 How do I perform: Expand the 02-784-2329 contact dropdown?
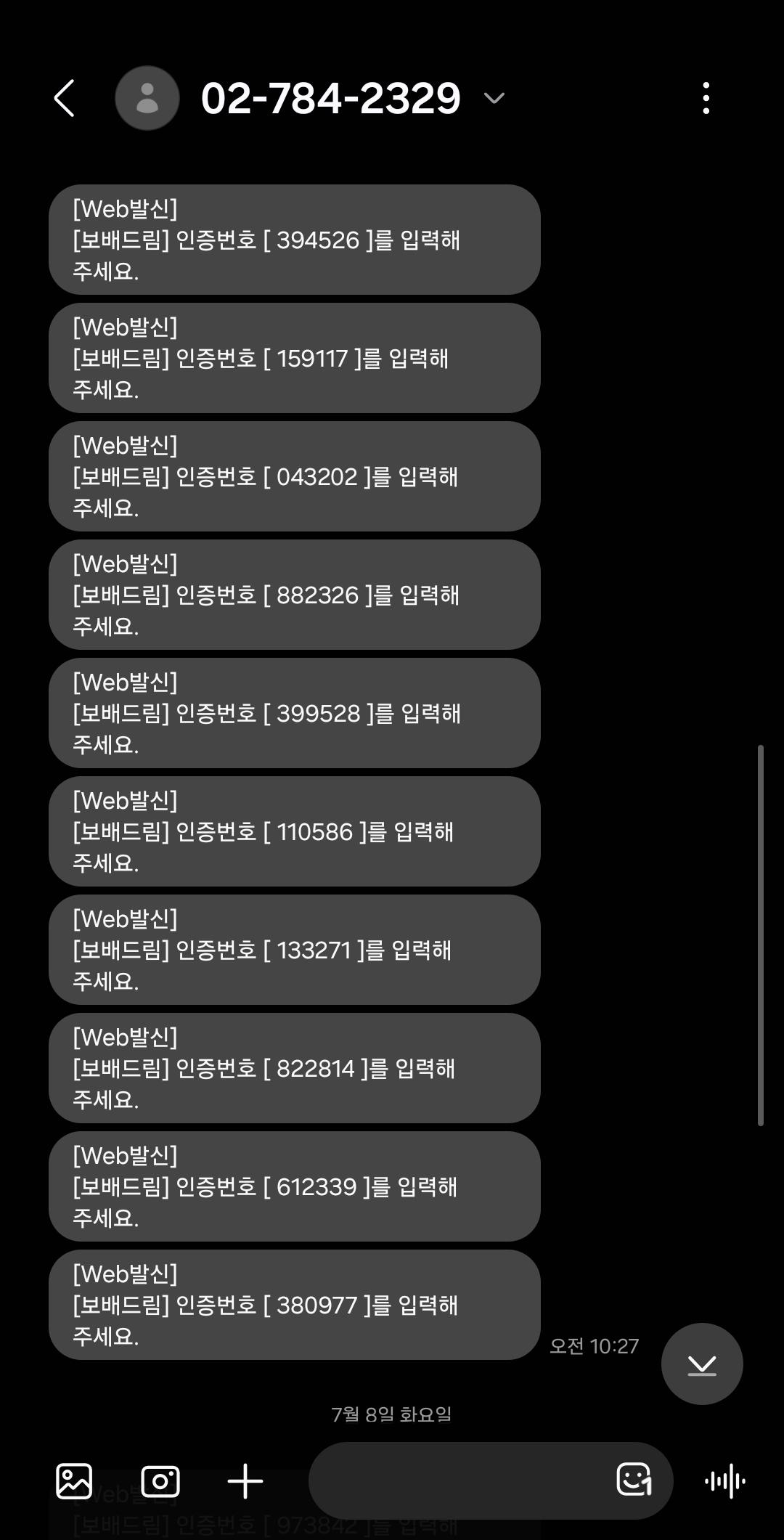coord(494,98)
